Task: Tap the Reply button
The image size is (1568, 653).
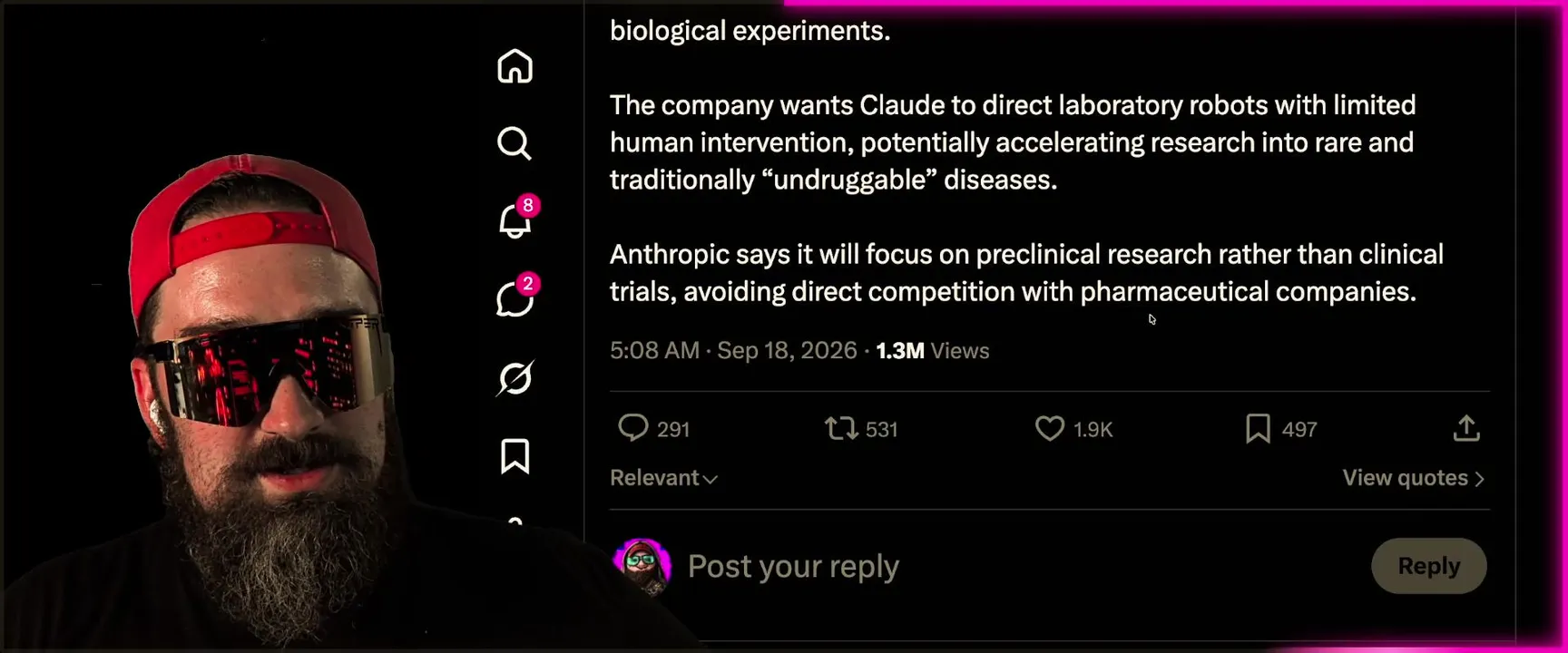Action: (x=1428, y=566)
